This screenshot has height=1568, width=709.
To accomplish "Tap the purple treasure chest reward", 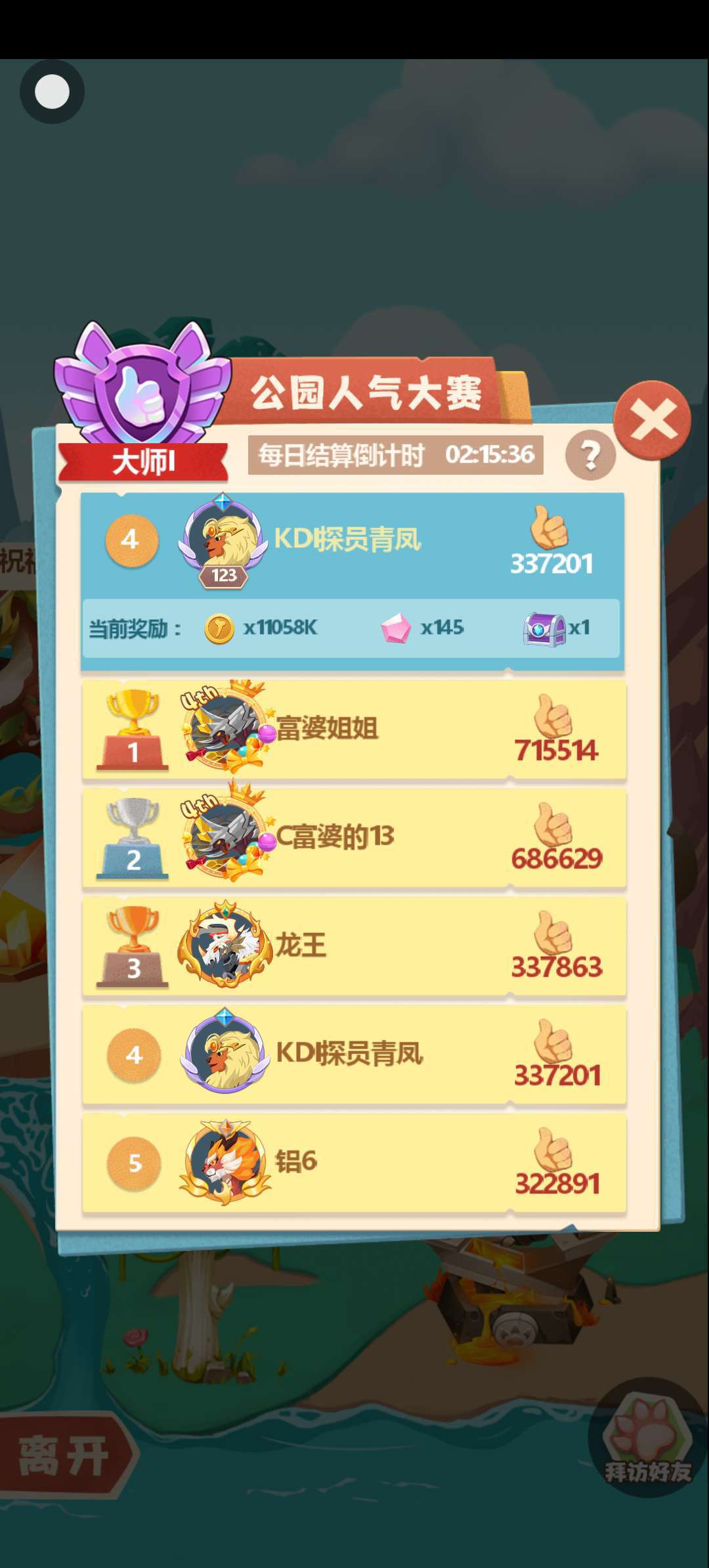I will tap(544, 629).
